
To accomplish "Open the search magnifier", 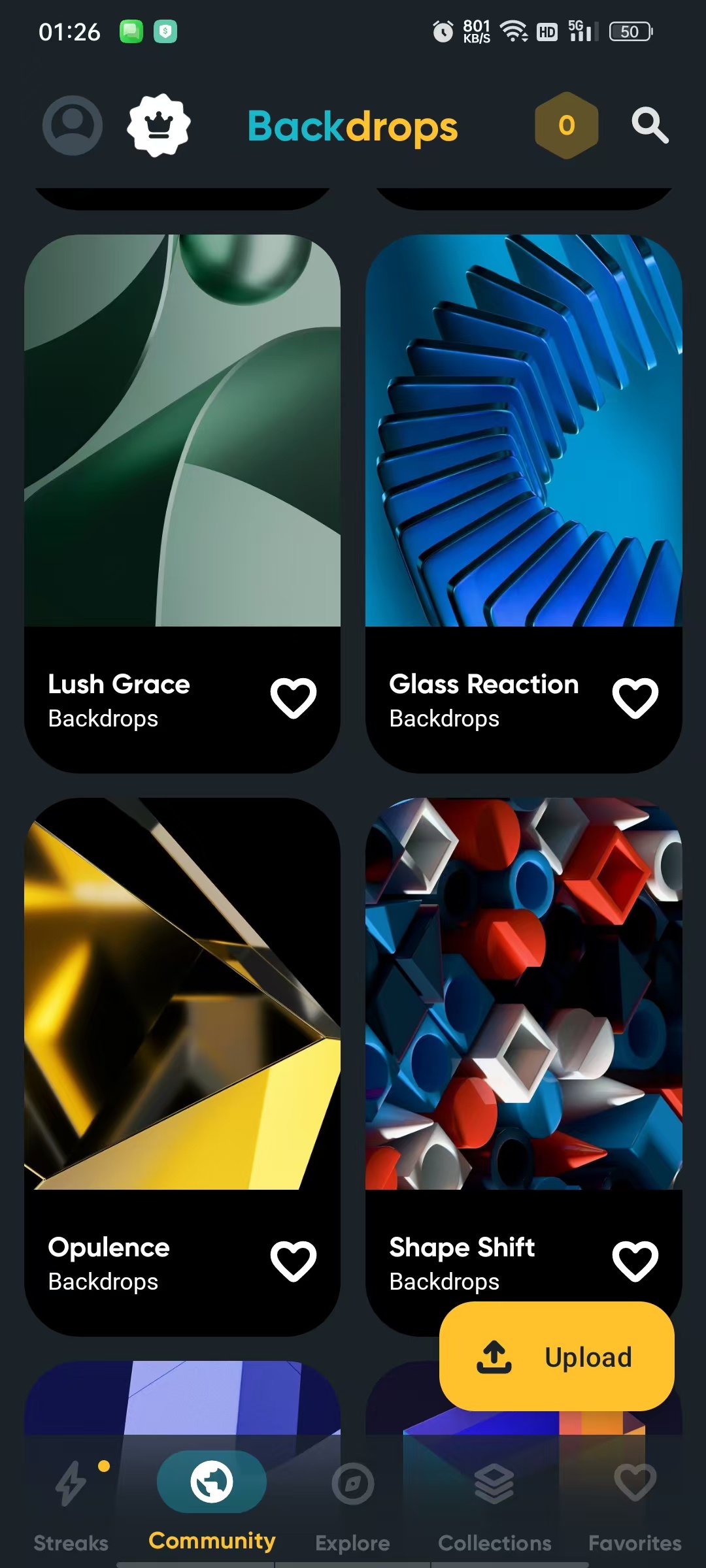I will pyautogui.click(x=650, y=125).
